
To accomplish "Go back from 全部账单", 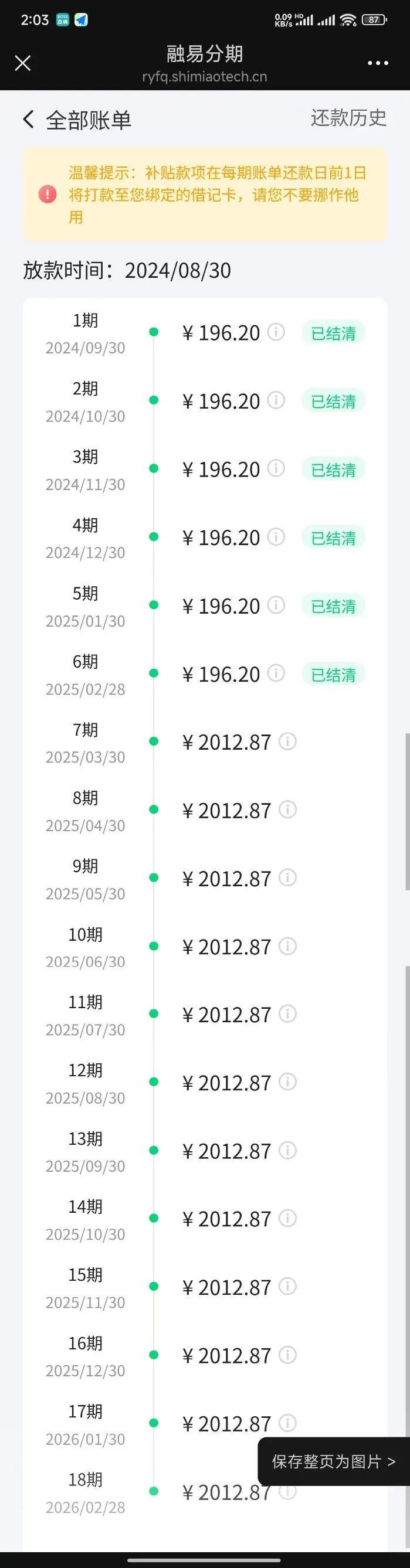I will [28, 120].
